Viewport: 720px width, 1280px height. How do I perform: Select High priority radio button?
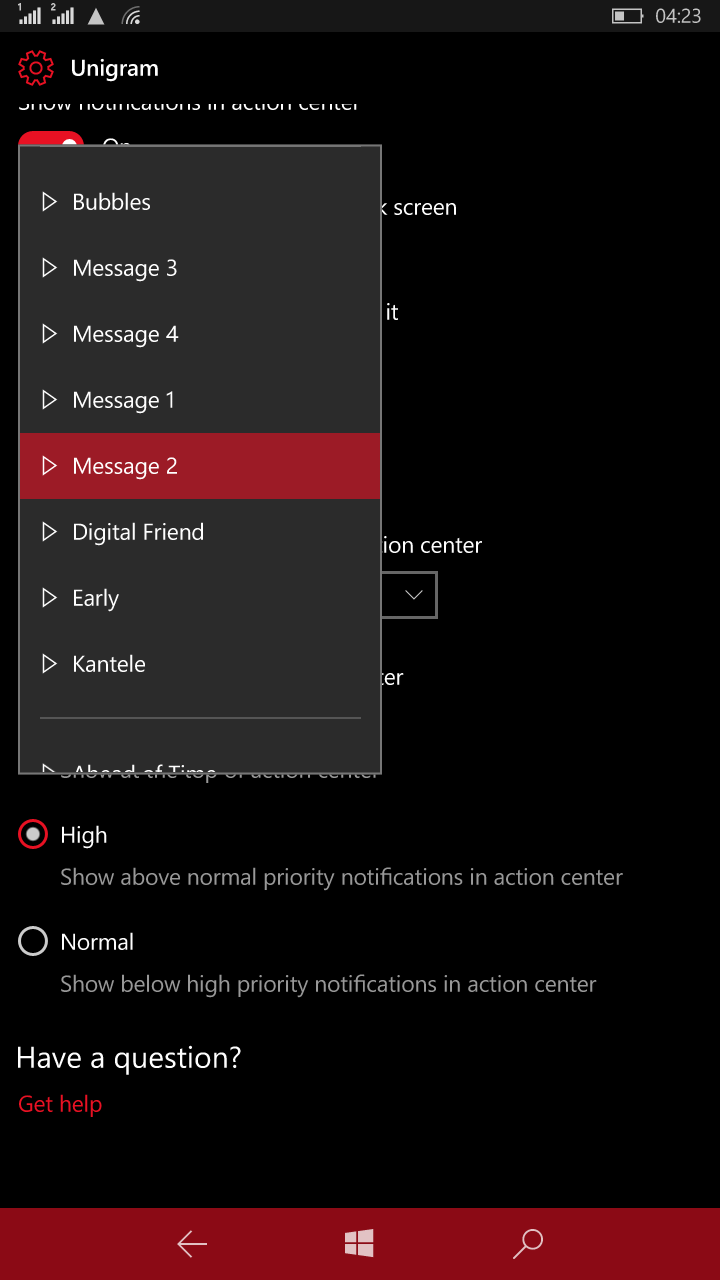(x=33, y=834)
